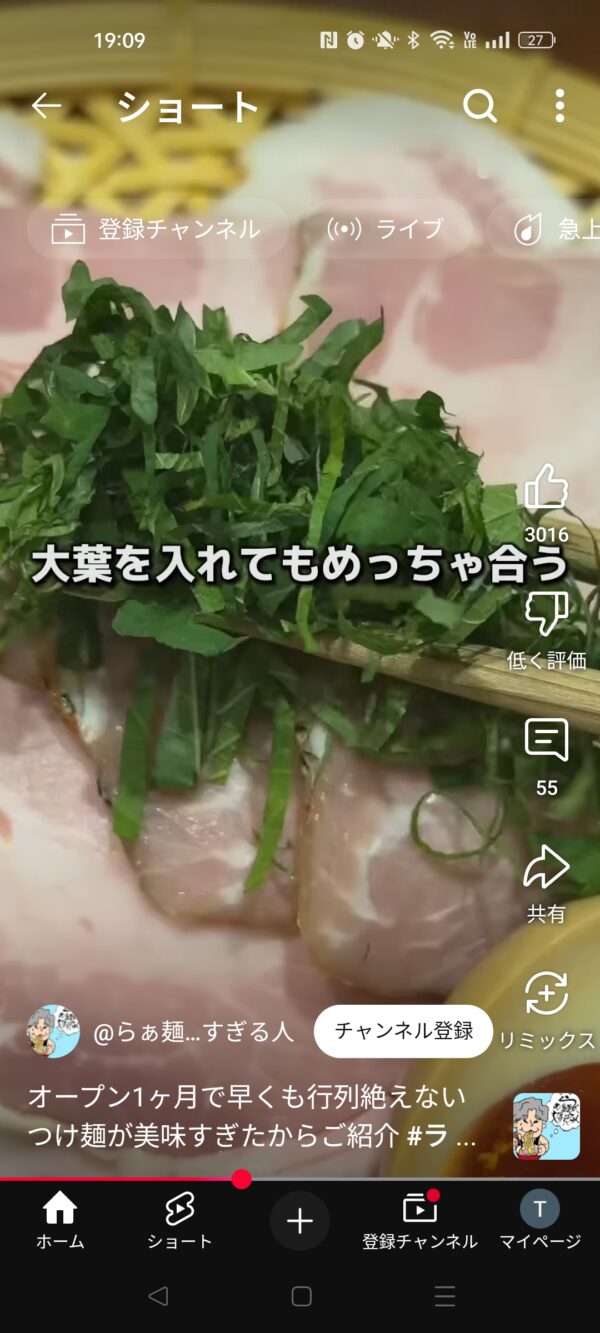Go back with the top-left arrow

tap(46, 106)
